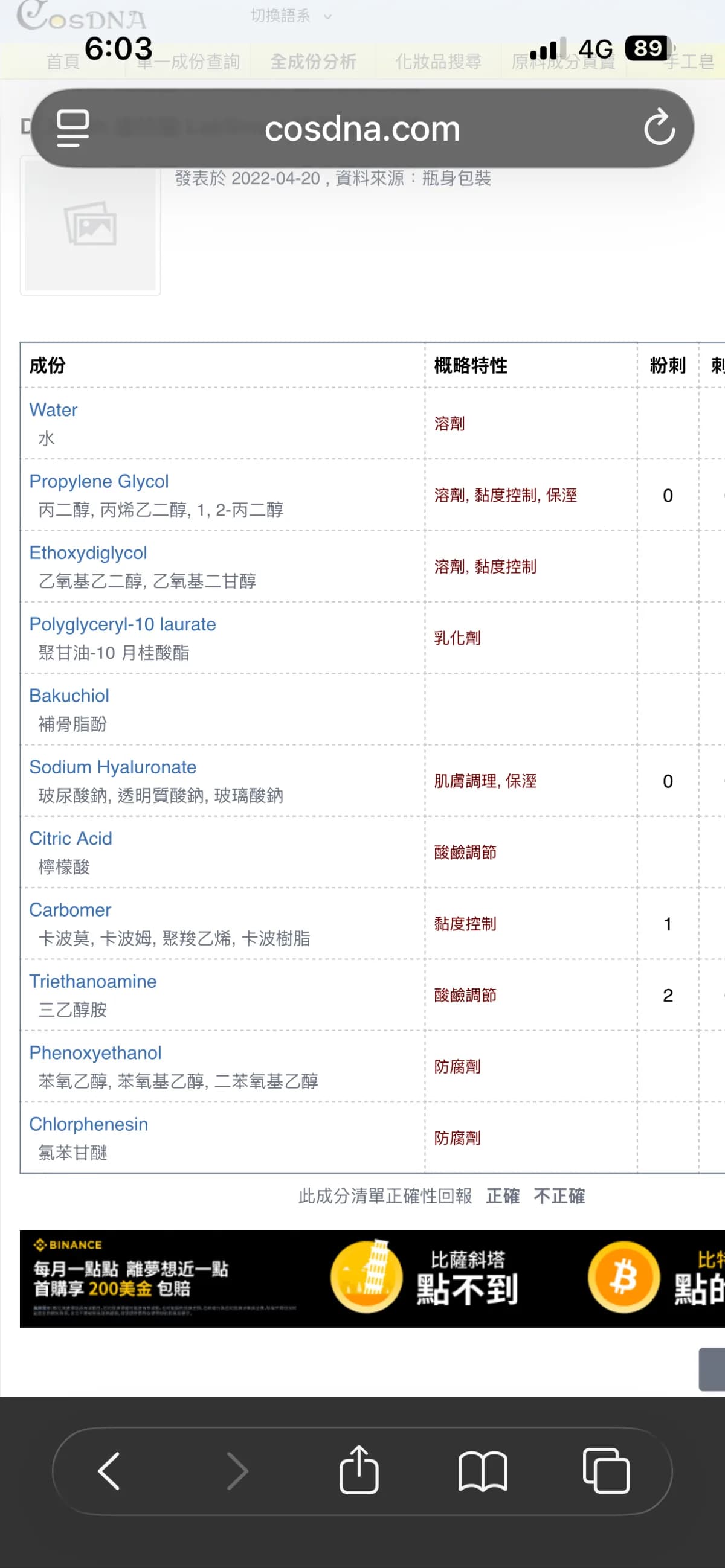Open Sodium Hyaluronate details
The width and height of the screenshot is (725, 1568).
tap(113, 767)
